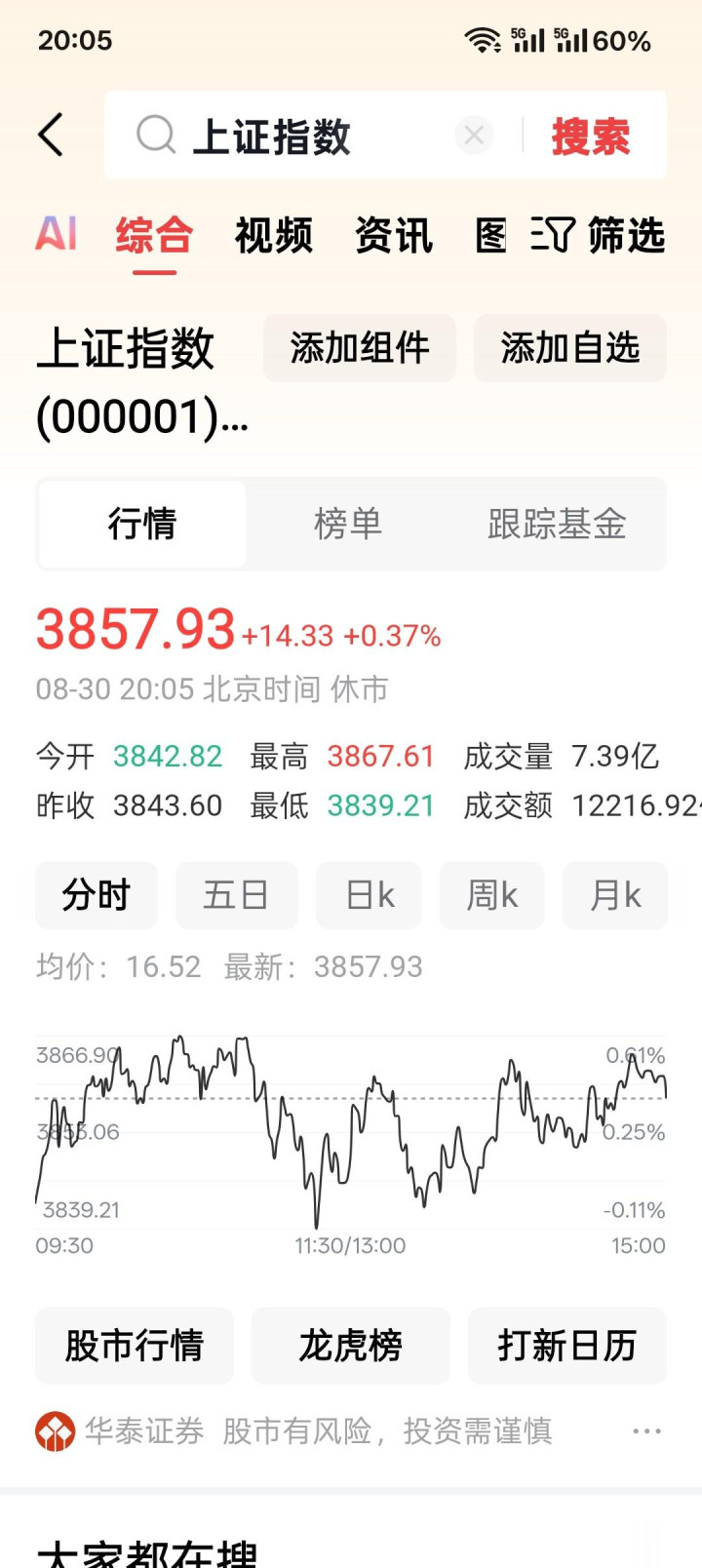Open 股市行情

pyautogui.click(x=135, y=1346)
